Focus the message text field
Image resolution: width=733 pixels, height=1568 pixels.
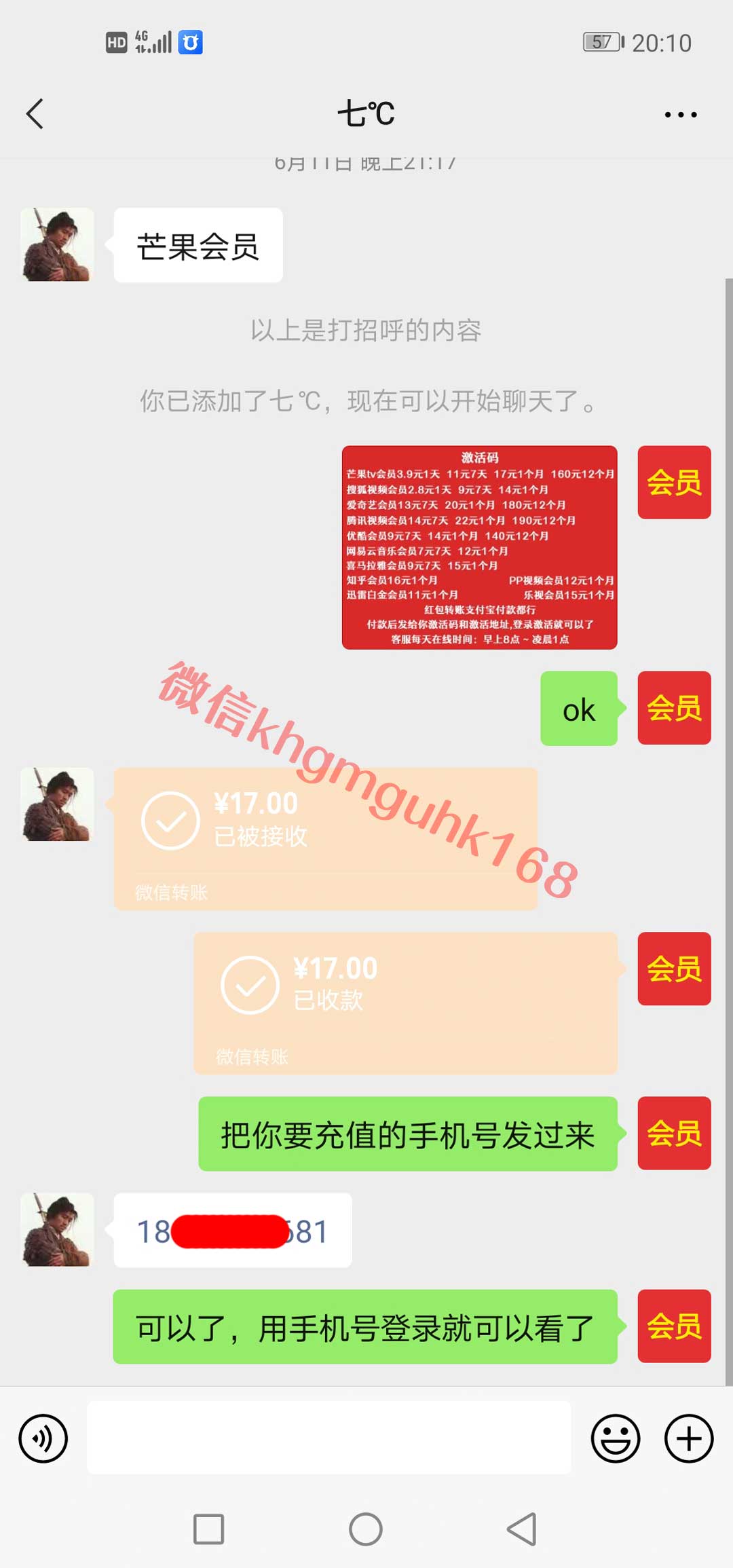328,1438
